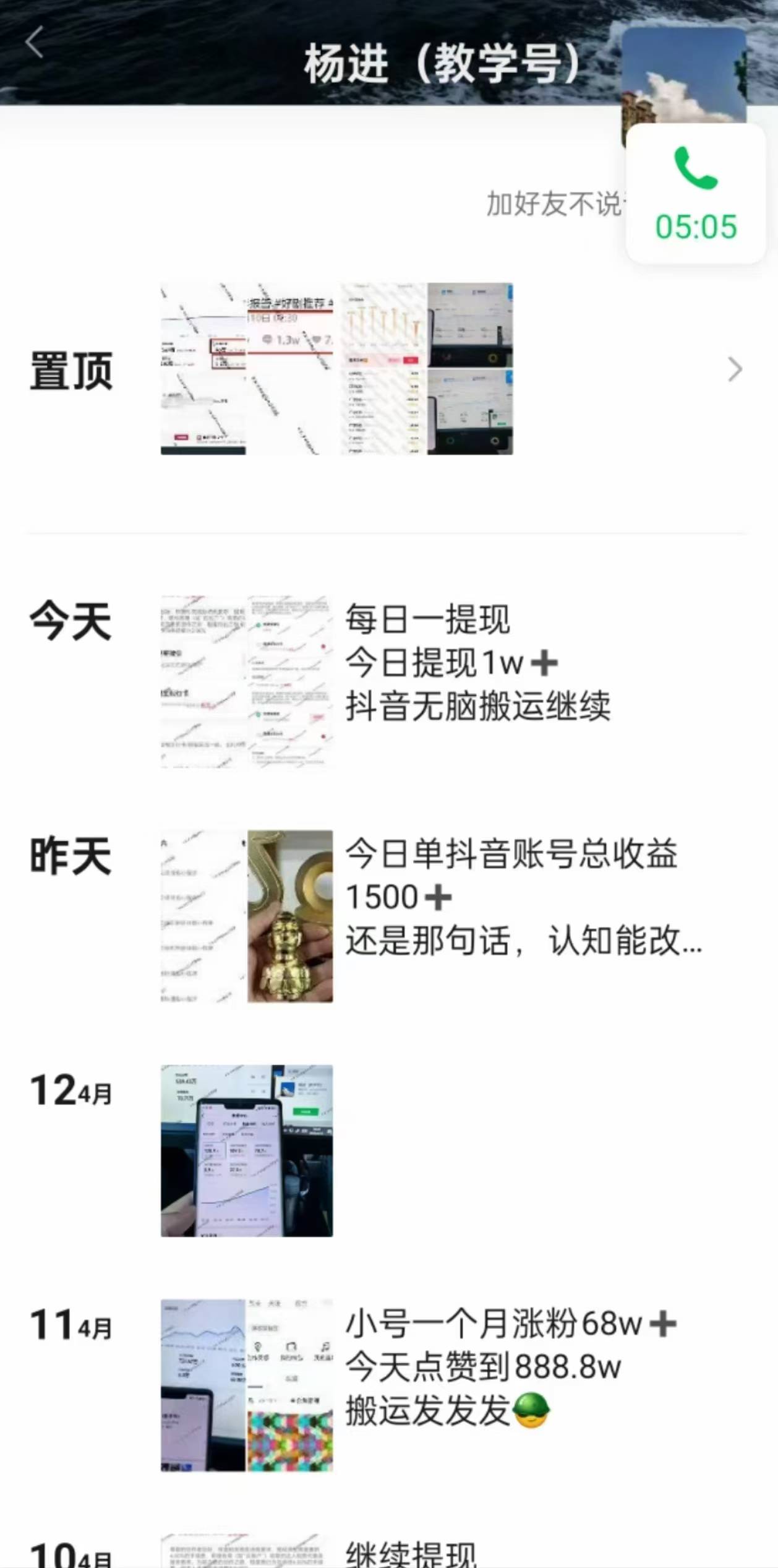Expand the truncated text 还是那句话，认知能改...

point(524,942)
